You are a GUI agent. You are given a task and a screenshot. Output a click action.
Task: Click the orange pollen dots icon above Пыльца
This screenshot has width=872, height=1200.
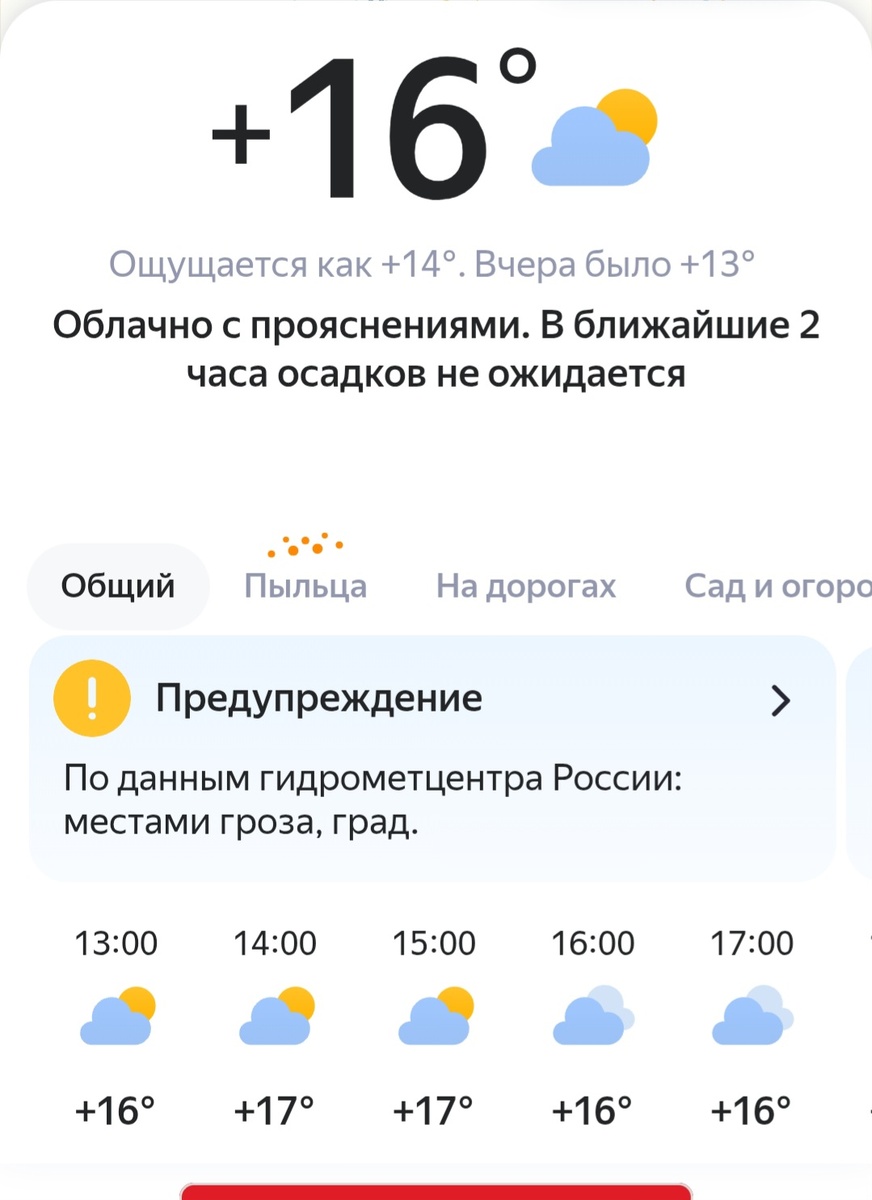pyautogui.click(x=303, y=544)
